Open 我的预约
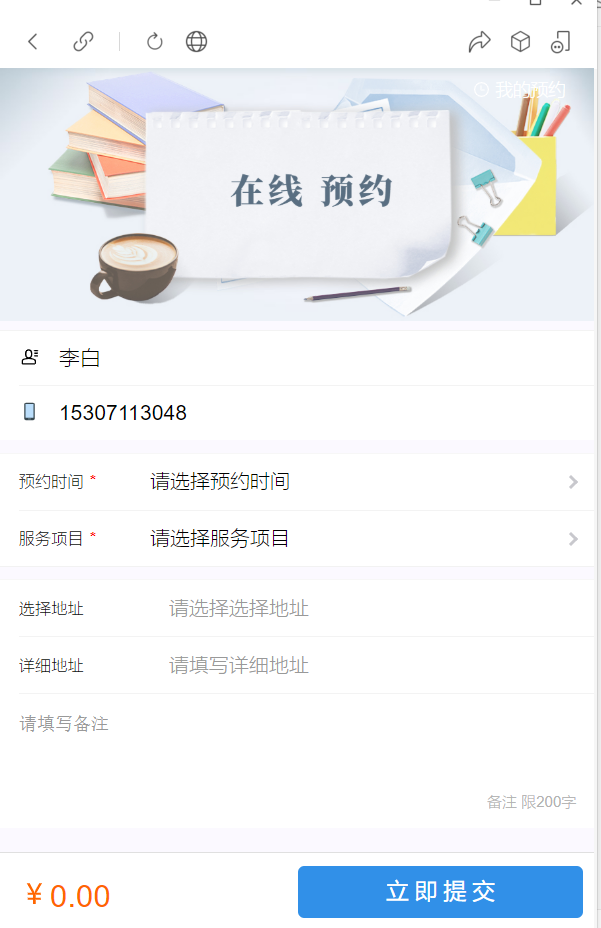 [x=520, y=90]
